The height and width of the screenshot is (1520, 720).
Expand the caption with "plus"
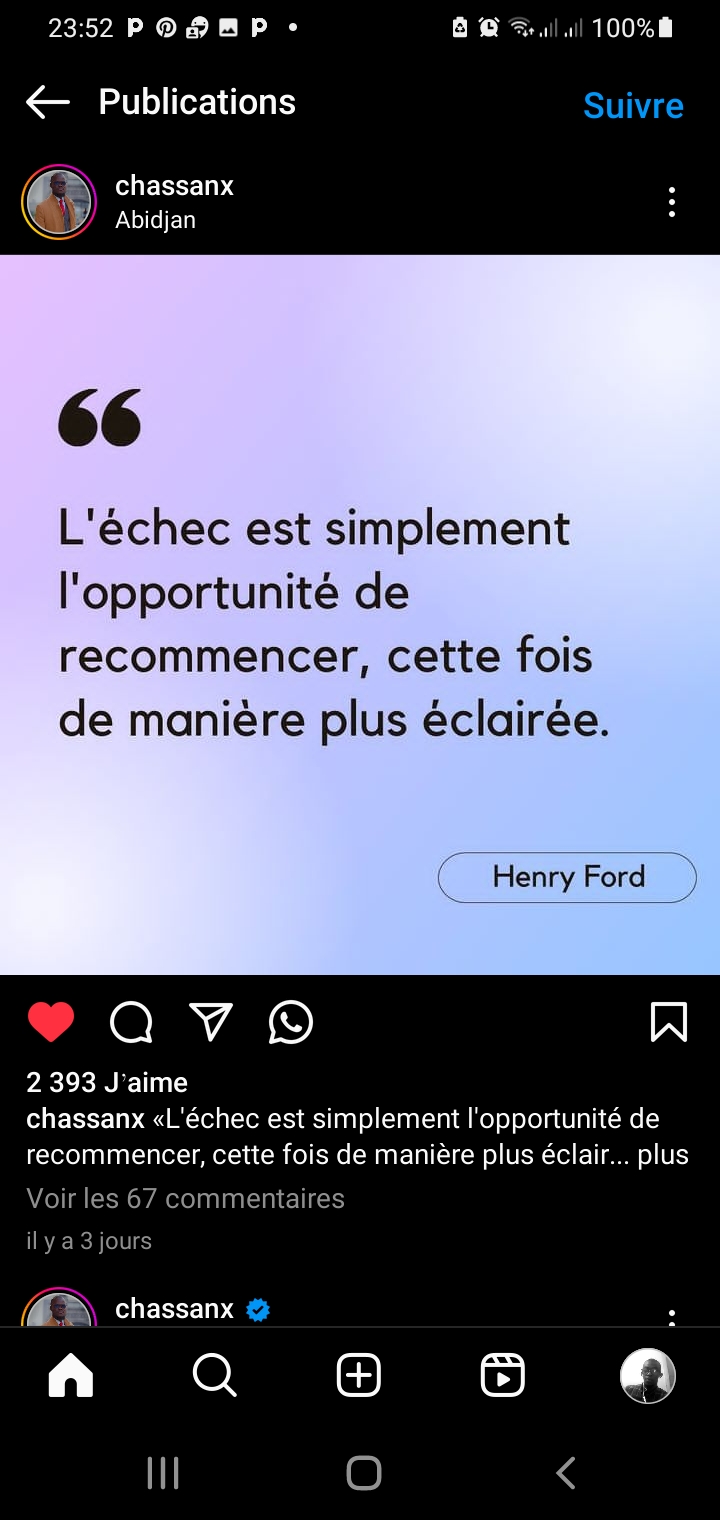tap(663, 1155)
